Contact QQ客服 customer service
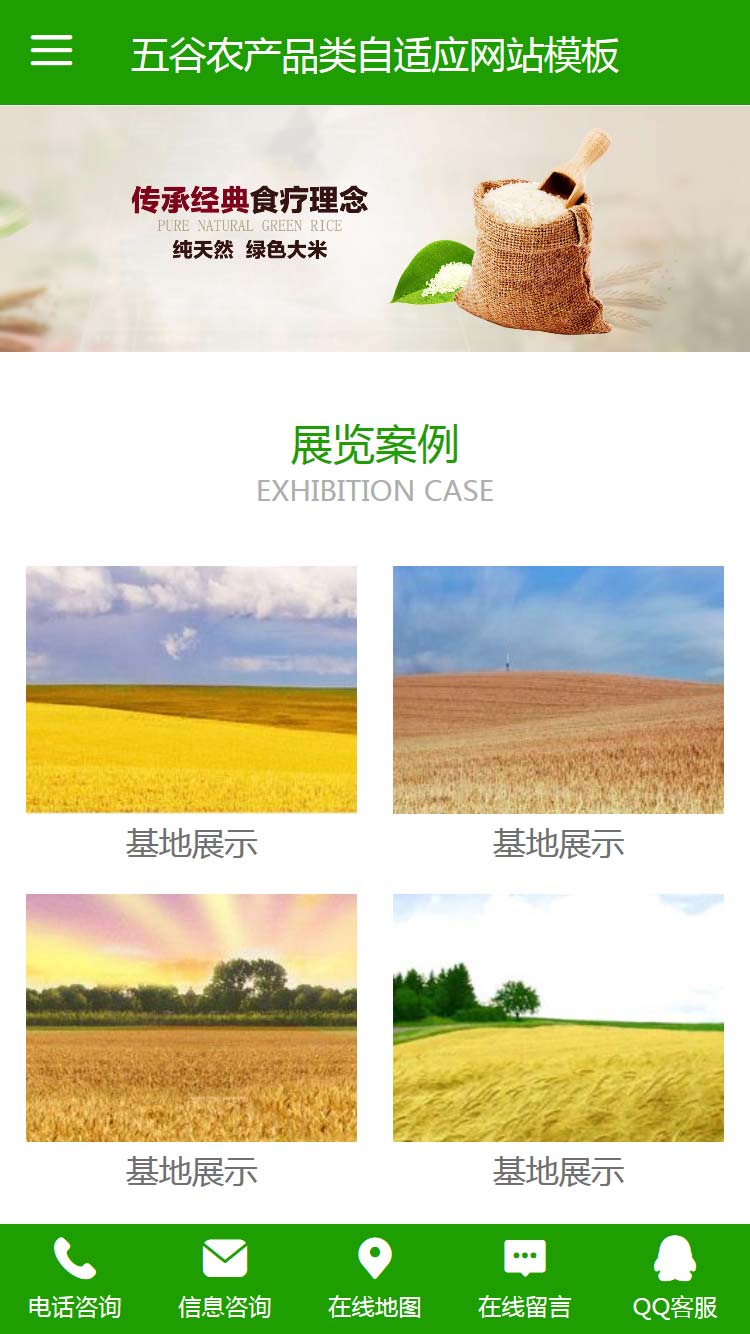The image size is (750, 1334). tap(675, 1278)
